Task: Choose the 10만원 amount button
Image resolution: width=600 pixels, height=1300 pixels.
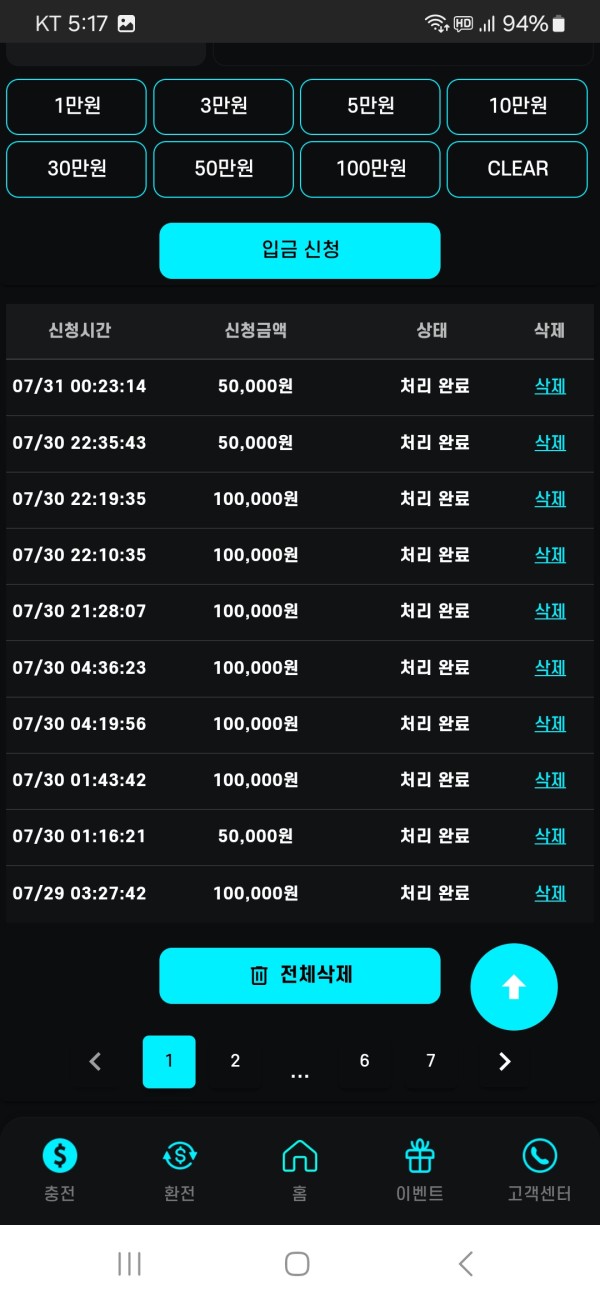Action: click(517, 106)
